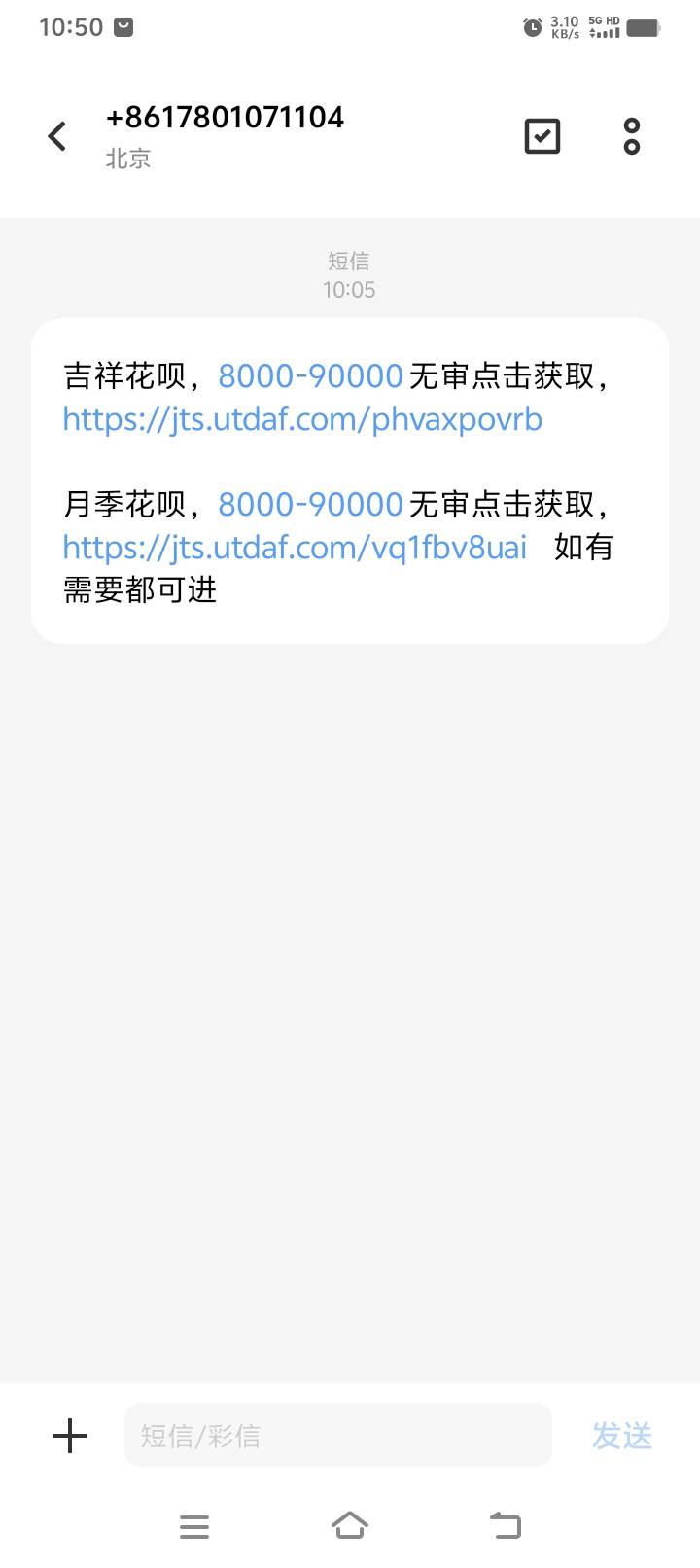Go back to the message list

click(x=57, y=136)
